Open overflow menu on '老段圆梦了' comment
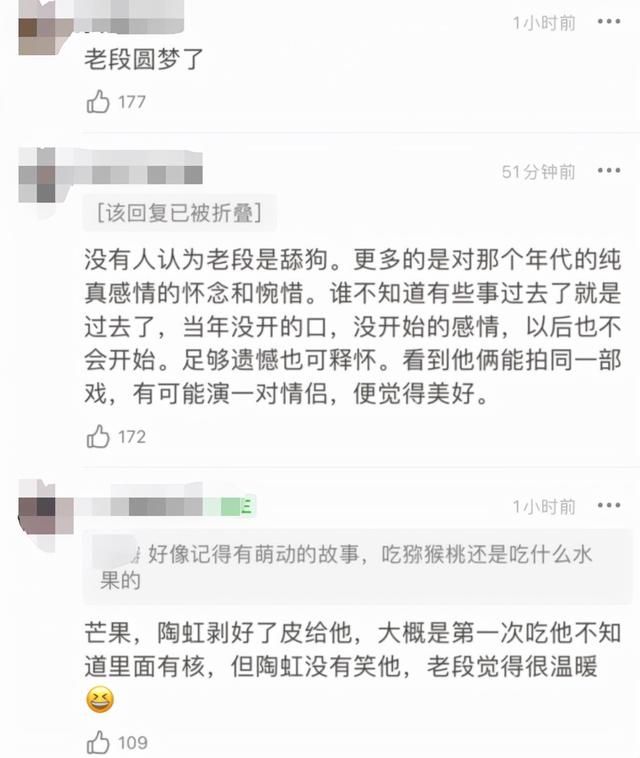 click(608, 22)
